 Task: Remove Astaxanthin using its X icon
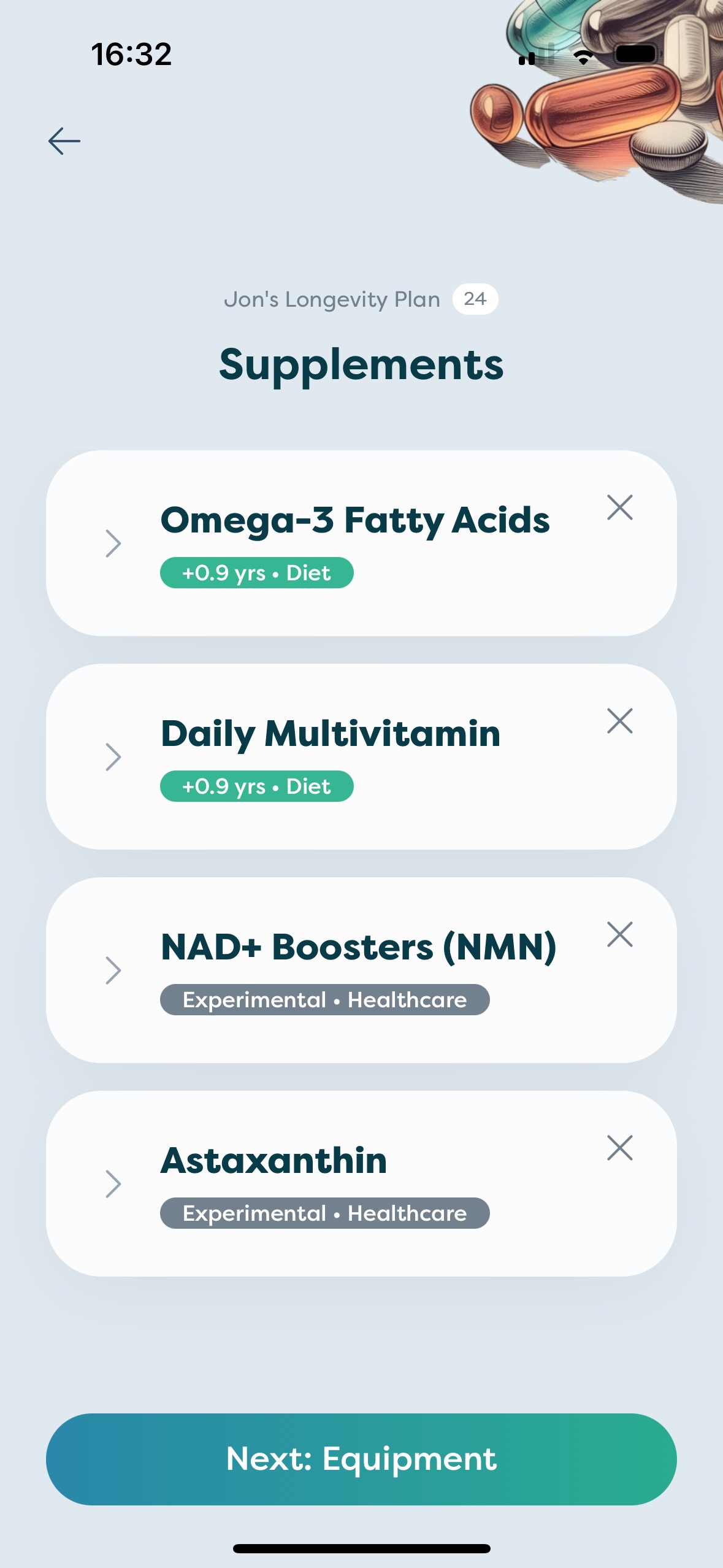pos(619,1148)
